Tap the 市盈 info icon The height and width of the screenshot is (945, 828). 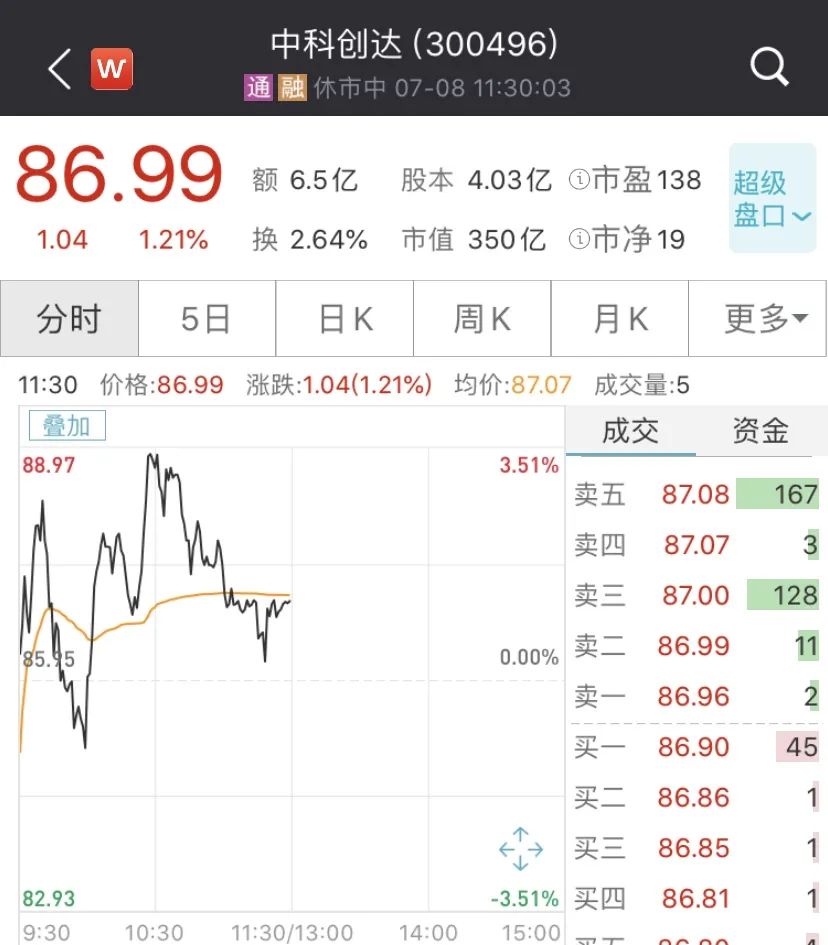coord(578,180)
